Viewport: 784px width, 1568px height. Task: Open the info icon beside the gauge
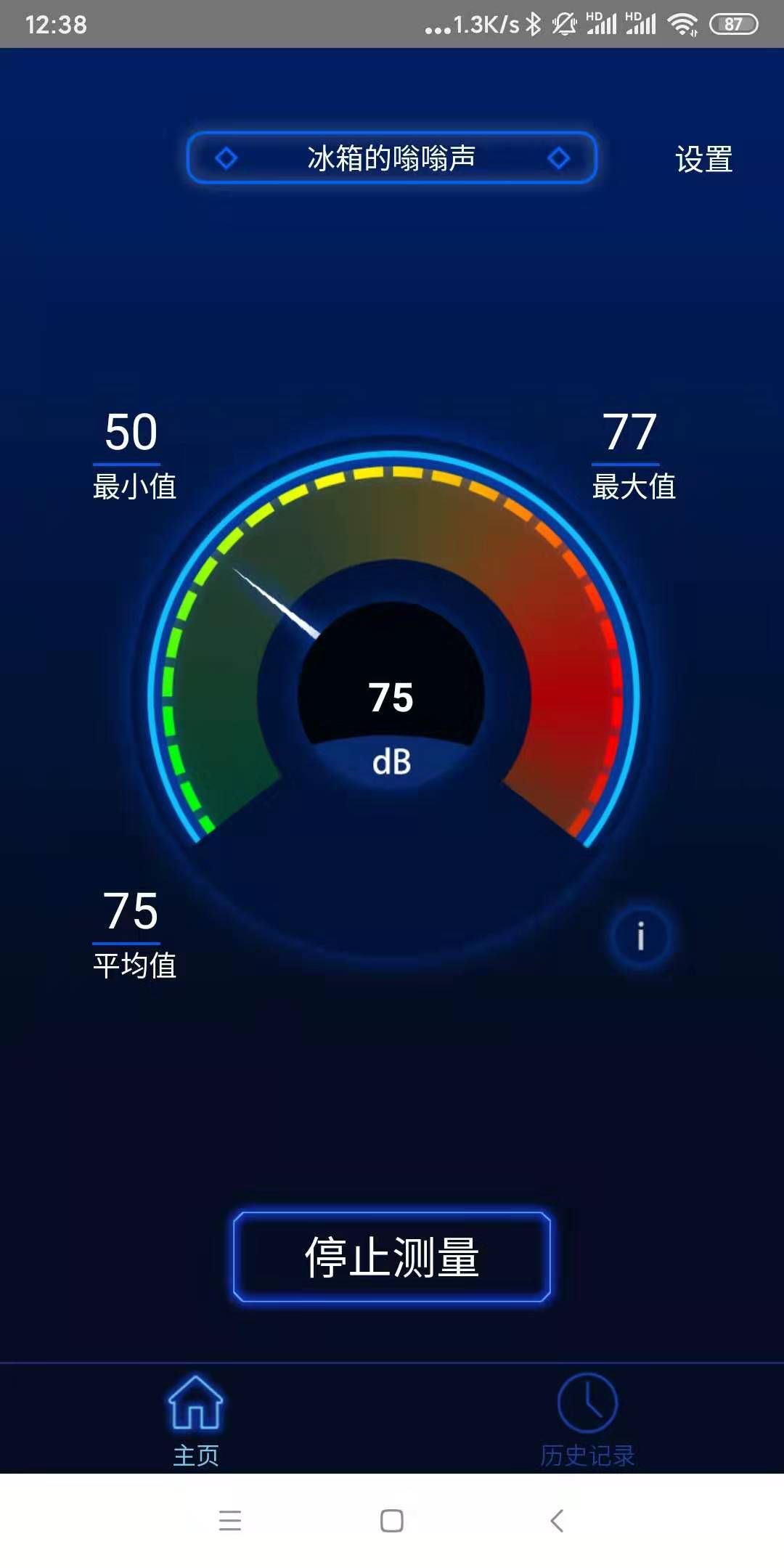(640, 936)
